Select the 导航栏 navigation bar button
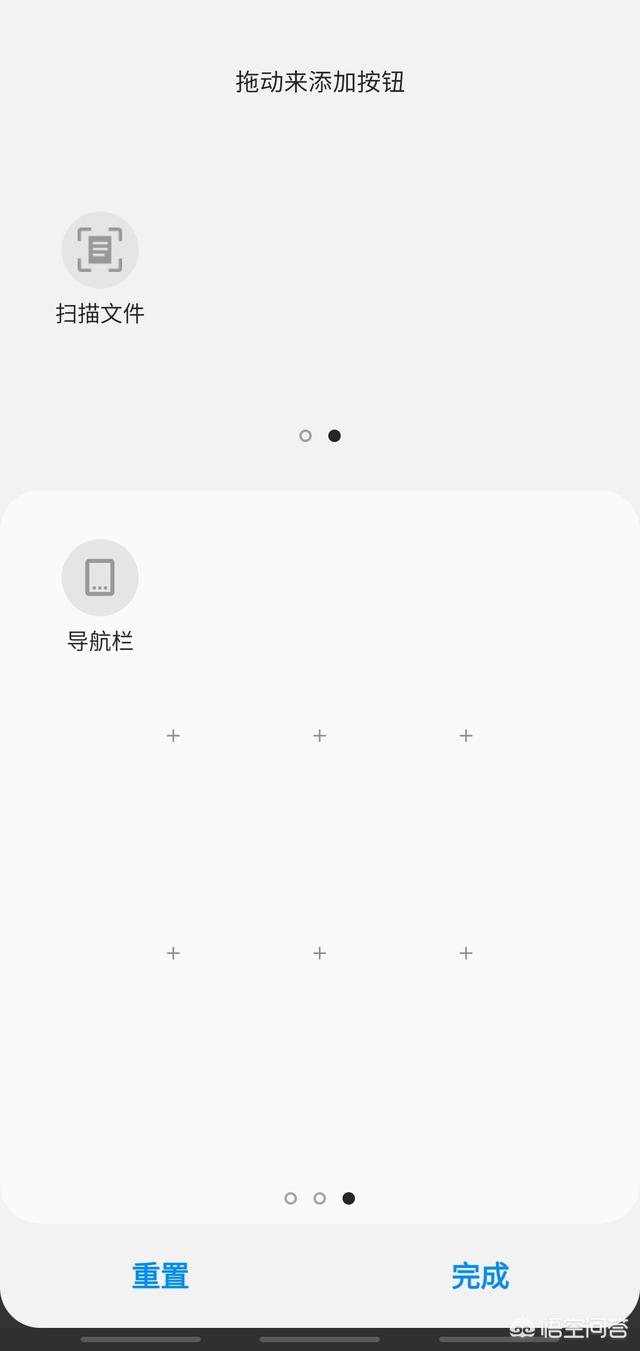The image size is (640, 1351). [x=100, y=578]
